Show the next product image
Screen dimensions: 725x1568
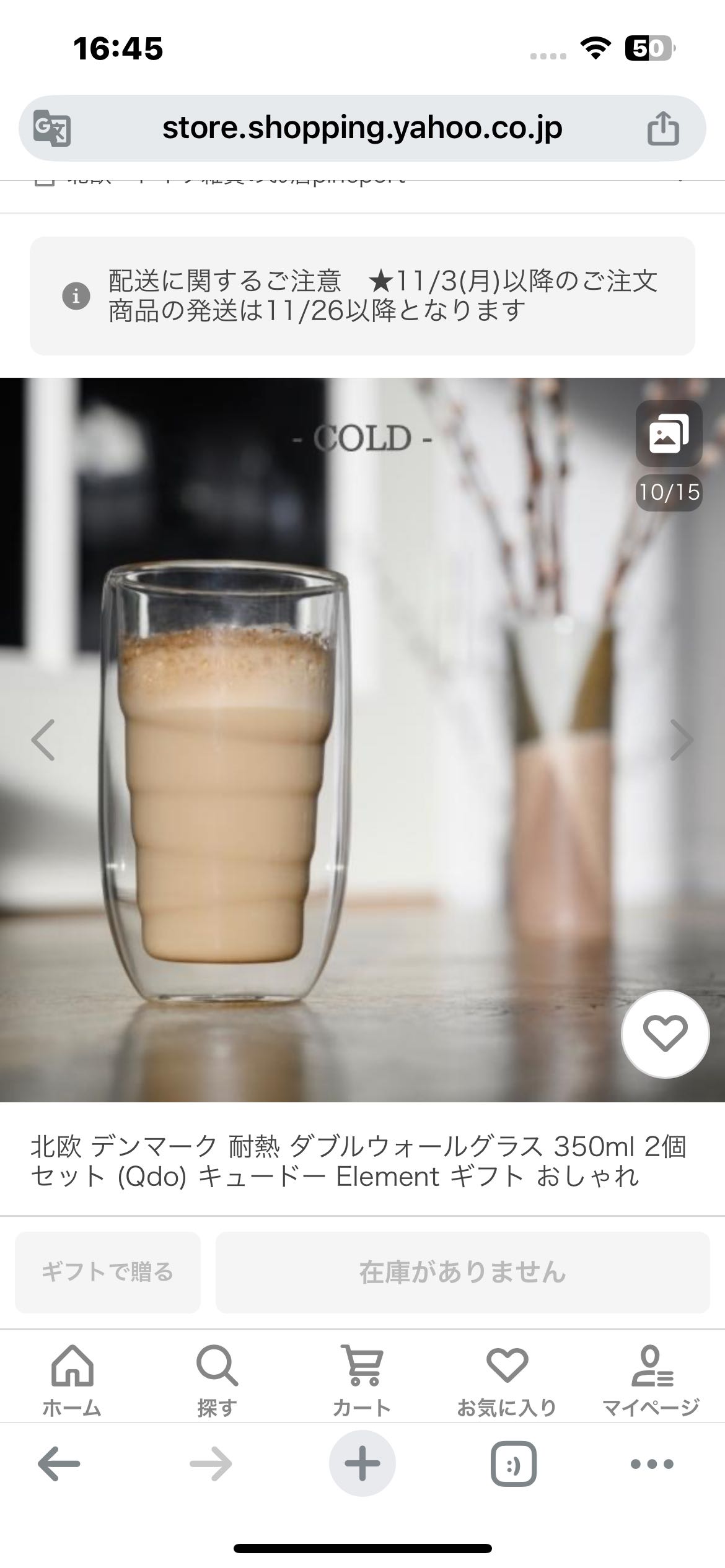[682, 739]
